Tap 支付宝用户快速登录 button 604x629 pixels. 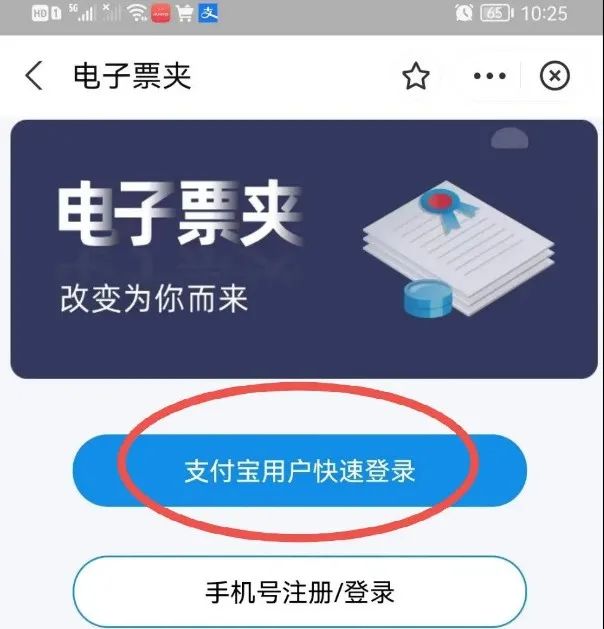click(x=299, y=471)
